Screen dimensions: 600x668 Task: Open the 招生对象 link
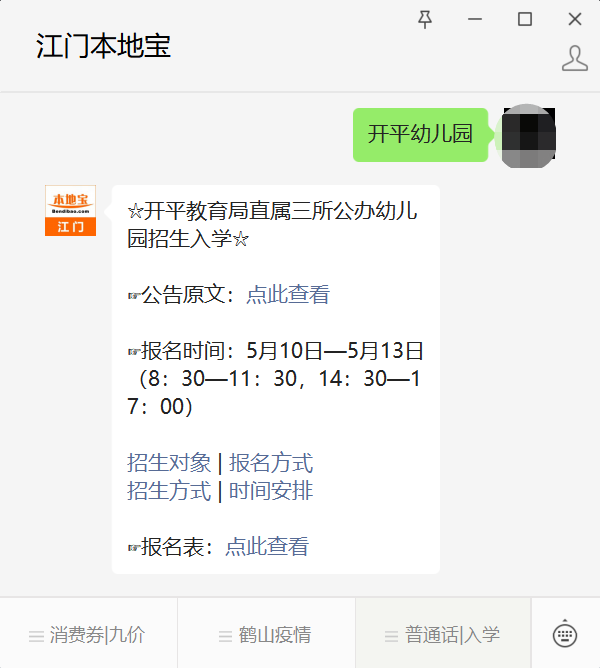(169, 463)
